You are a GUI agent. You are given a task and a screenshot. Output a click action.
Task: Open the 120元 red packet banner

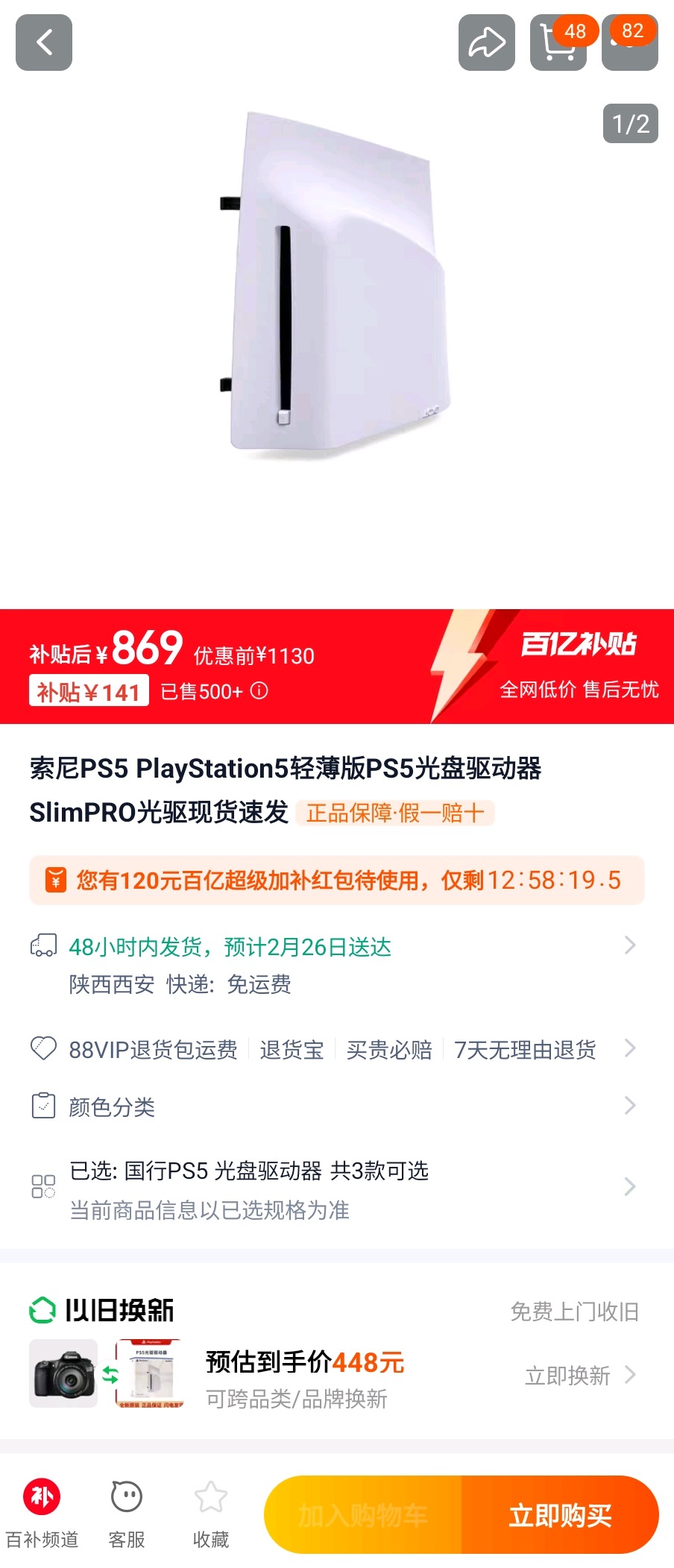[336, 880]
